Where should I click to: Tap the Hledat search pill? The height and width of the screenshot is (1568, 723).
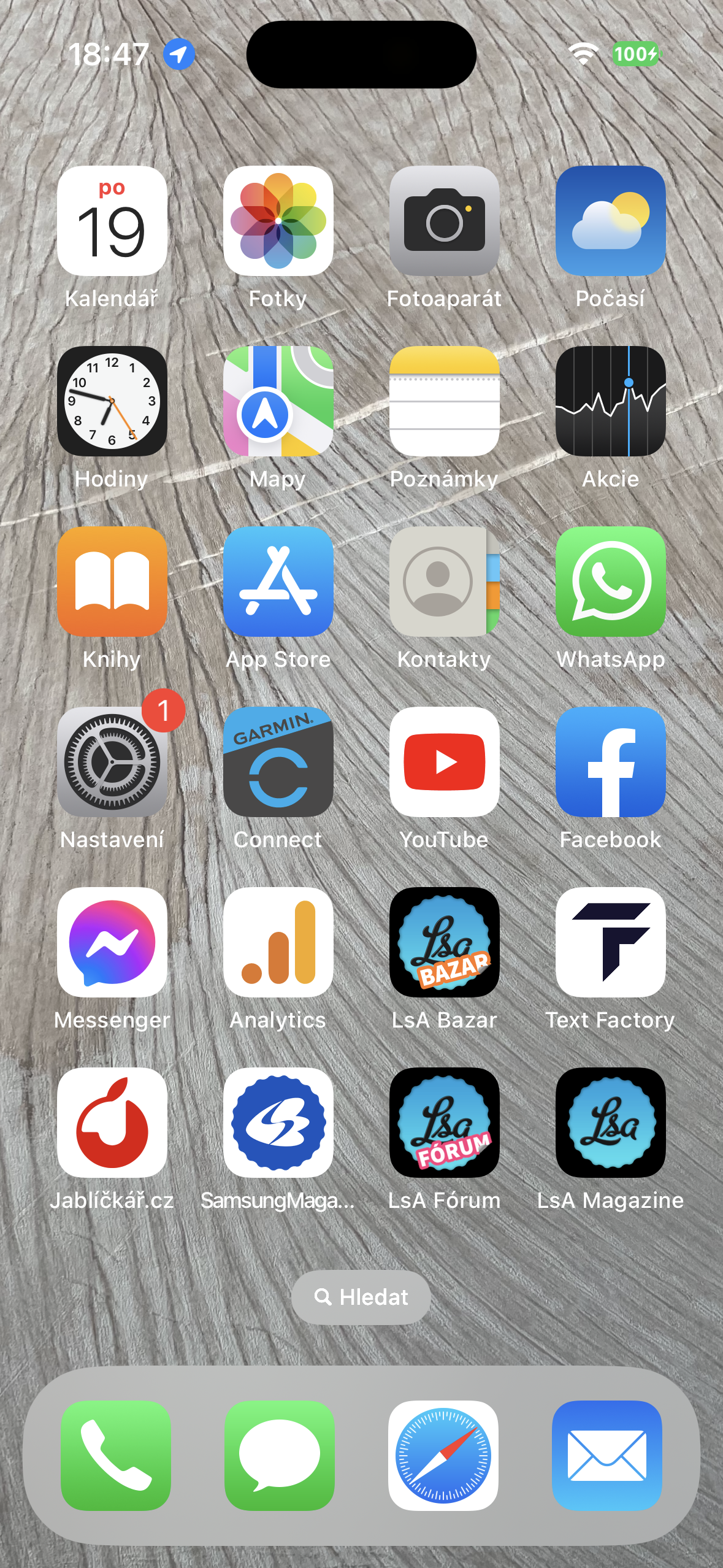click(361, 1297)
